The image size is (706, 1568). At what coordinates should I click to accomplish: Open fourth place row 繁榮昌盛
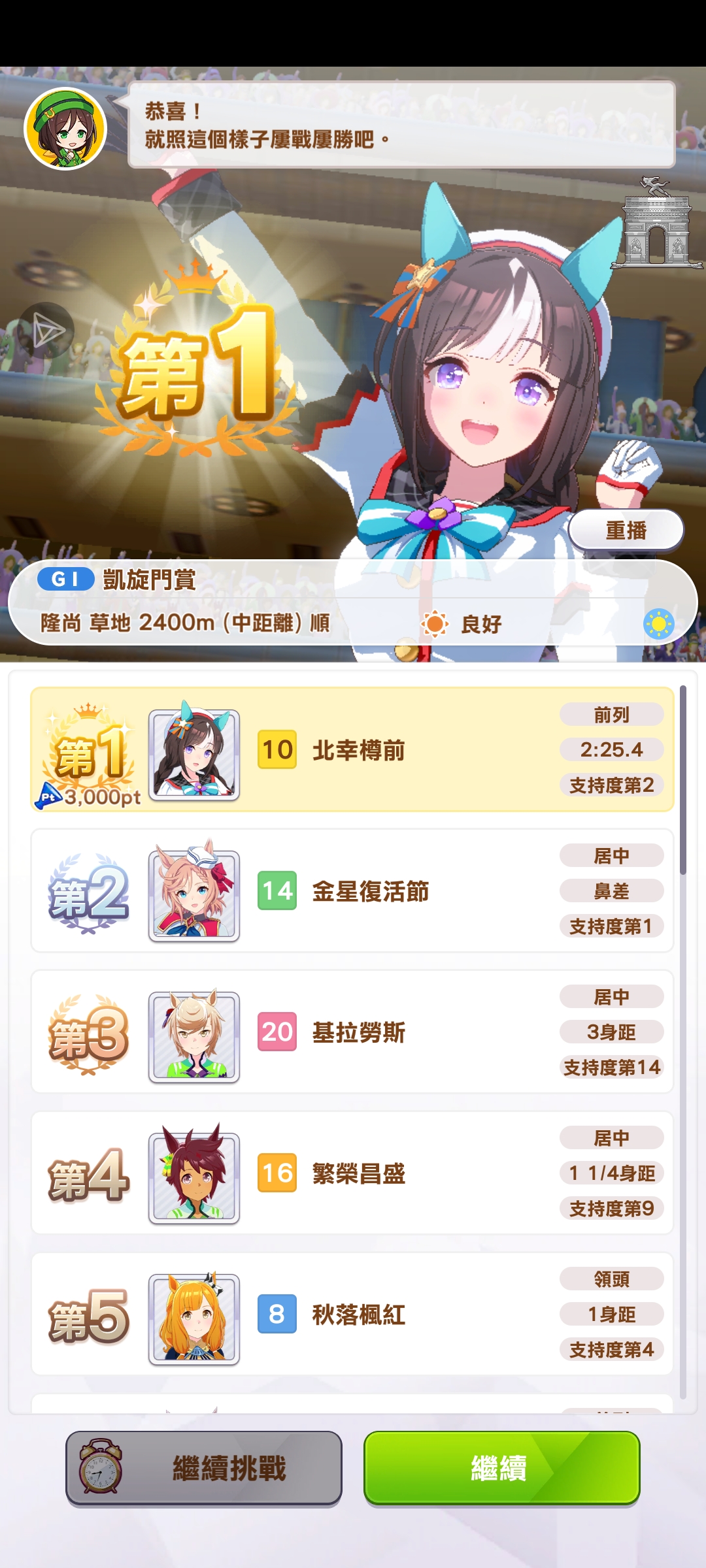[x=352, y=1173]
